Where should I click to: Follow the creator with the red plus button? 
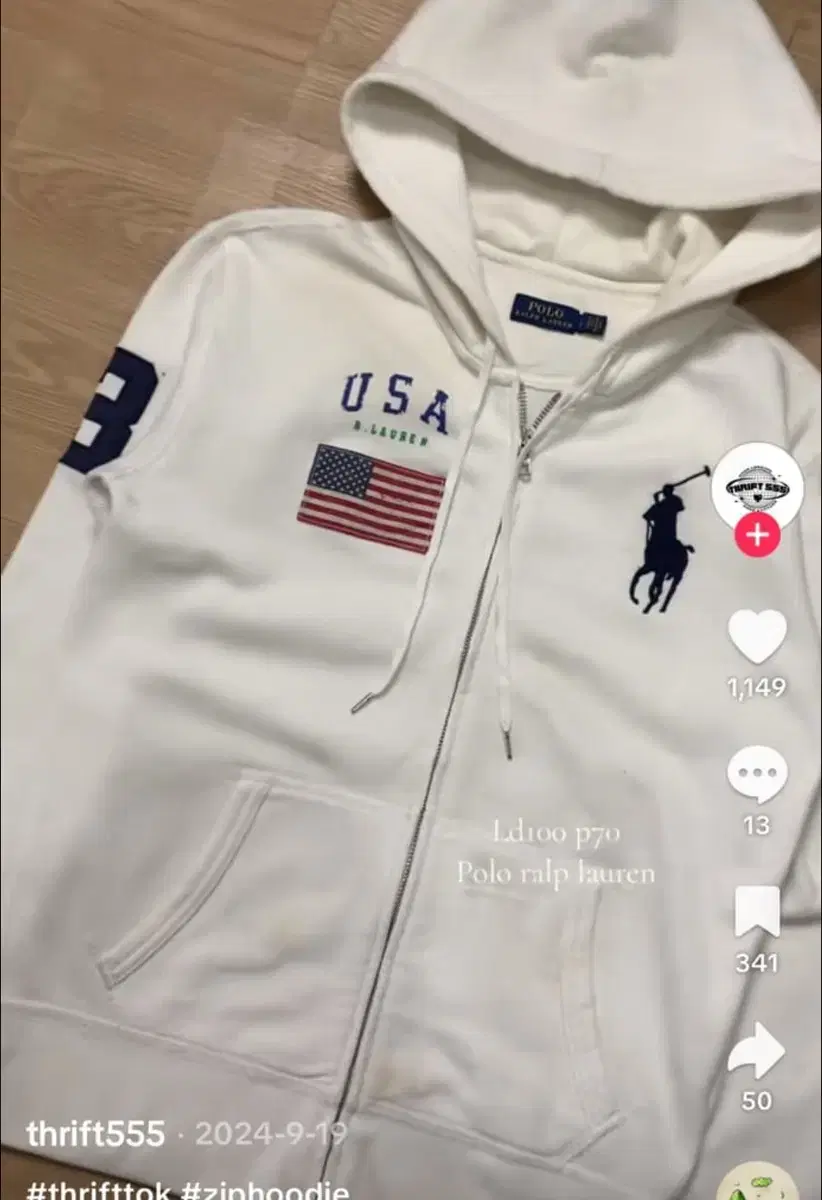coord(757,536)
